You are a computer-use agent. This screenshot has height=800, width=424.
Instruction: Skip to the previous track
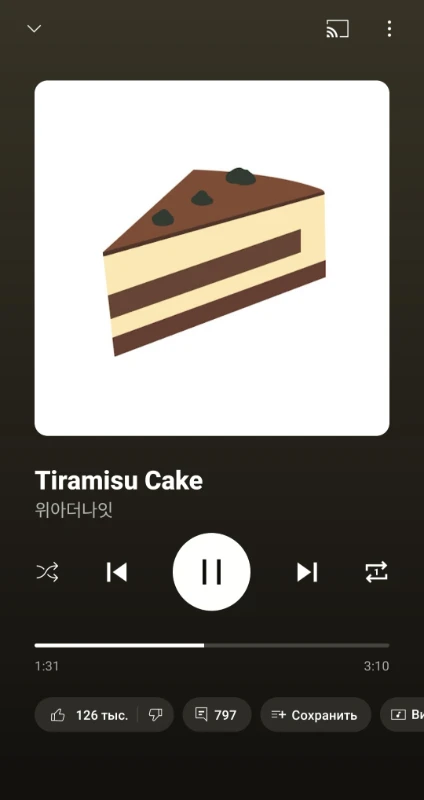117,572
